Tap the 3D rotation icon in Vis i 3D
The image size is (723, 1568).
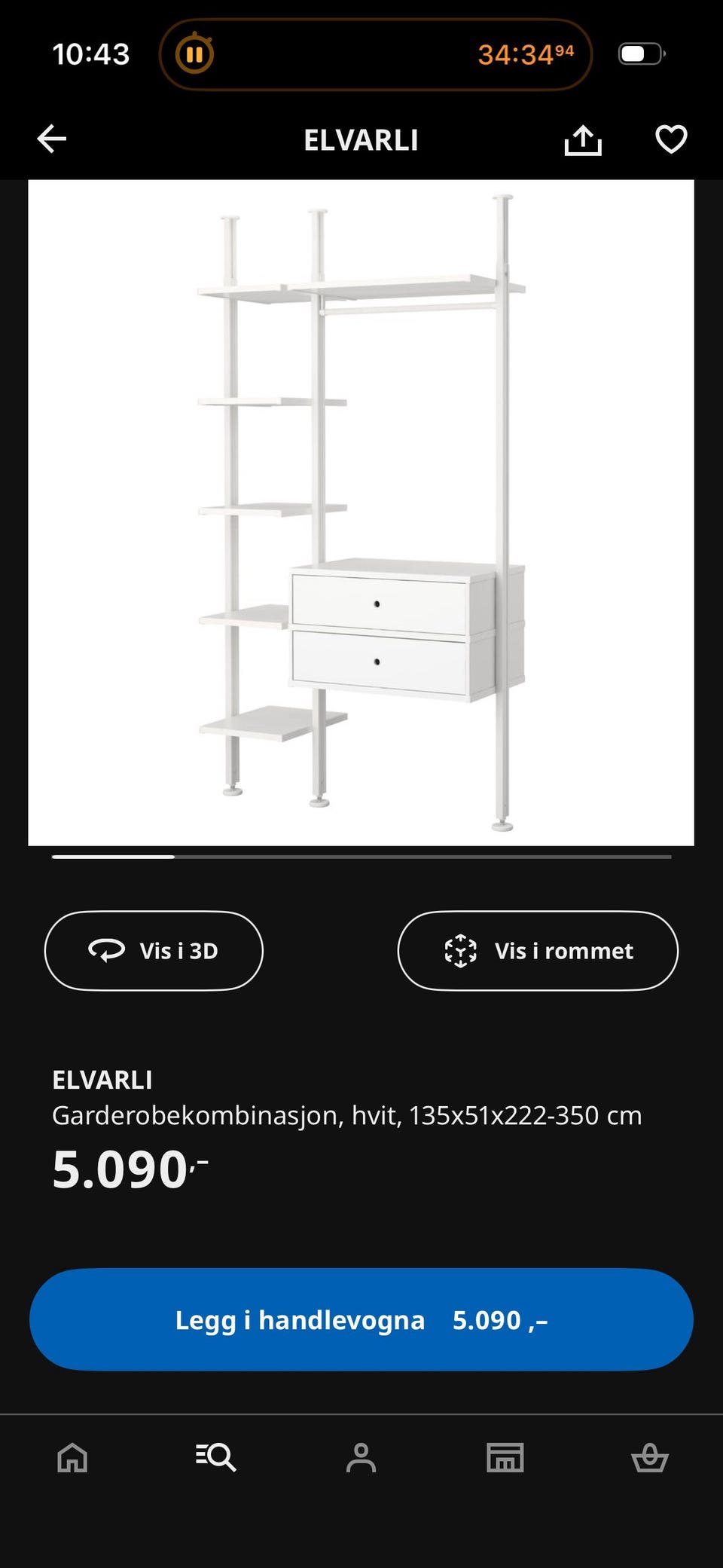pyautogui.click(x=107, y=951)
